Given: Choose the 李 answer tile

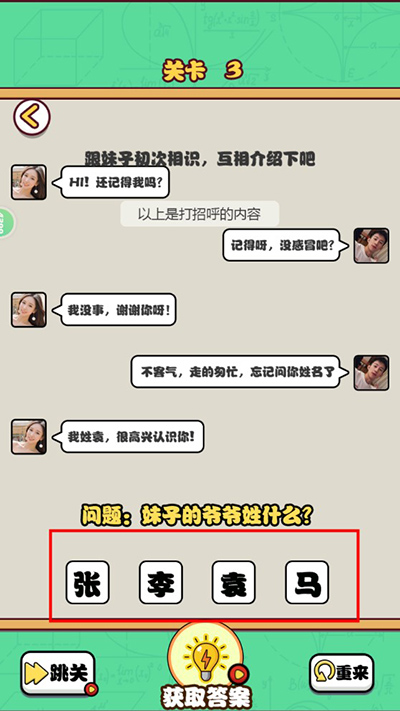Looking at the screenshot, I should pos(161,582).
